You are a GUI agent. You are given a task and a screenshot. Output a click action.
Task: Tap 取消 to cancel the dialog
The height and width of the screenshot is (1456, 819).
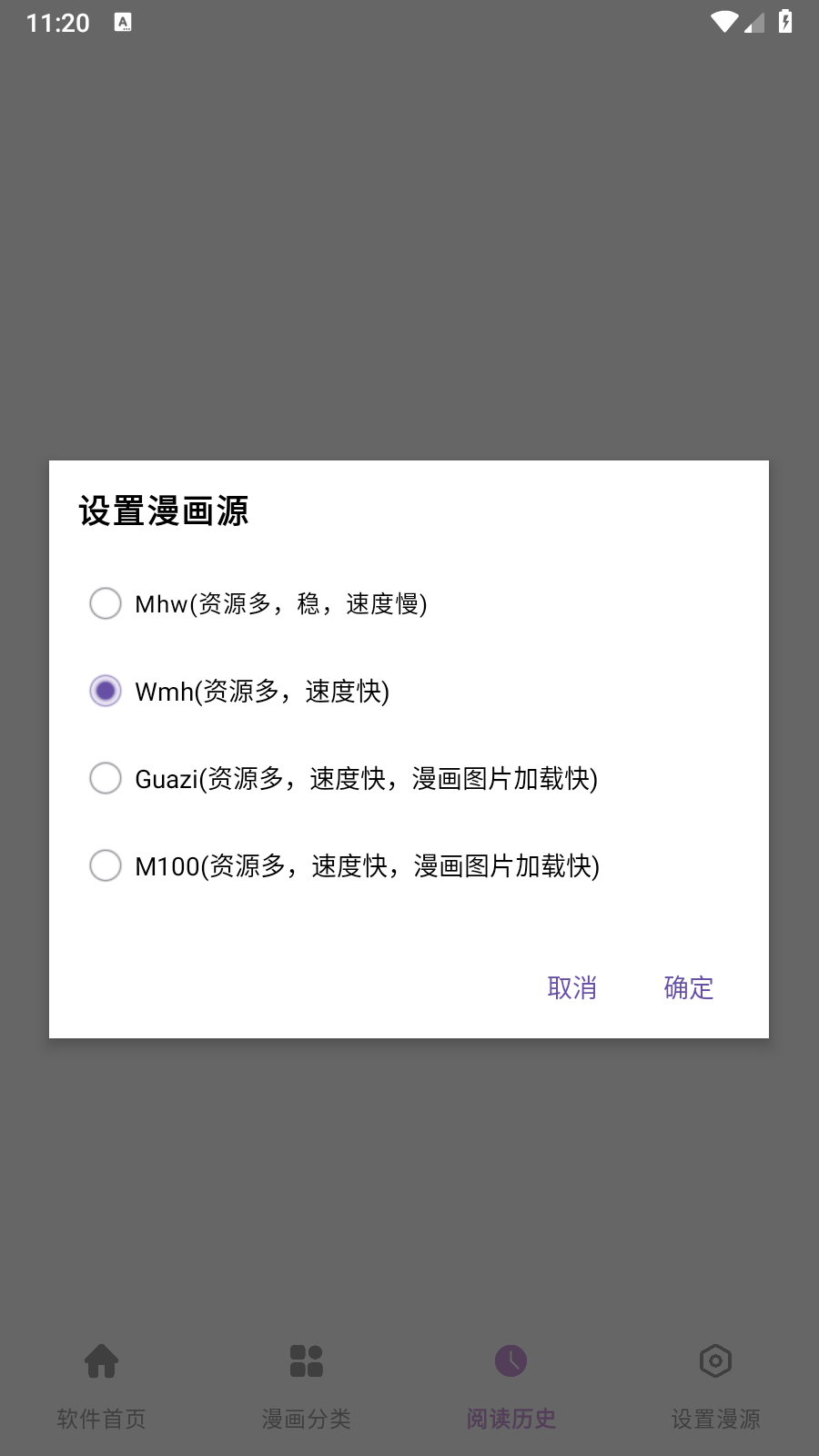click(x=572, y=987)
